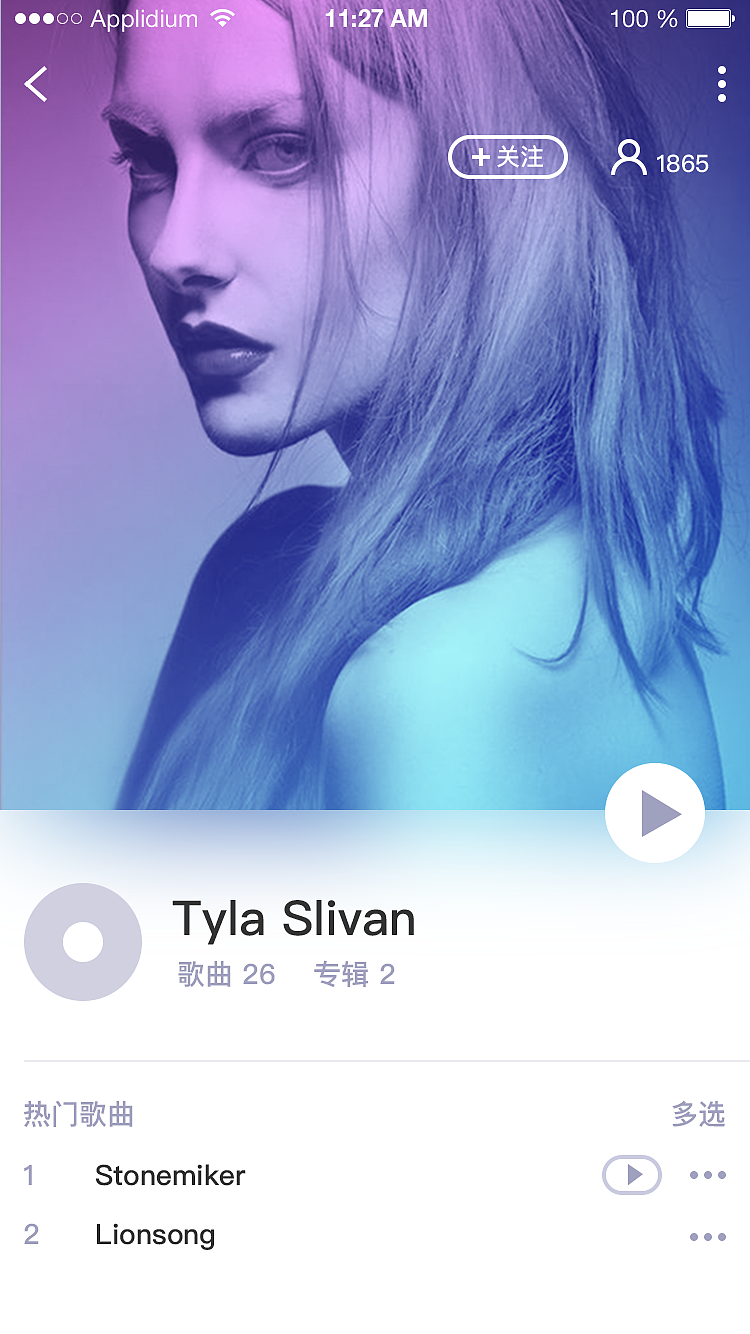This screenshot has height=1334, width=750.
Task: Select the artist name Tyla Slivan
Action: click(x=294, y=918)
